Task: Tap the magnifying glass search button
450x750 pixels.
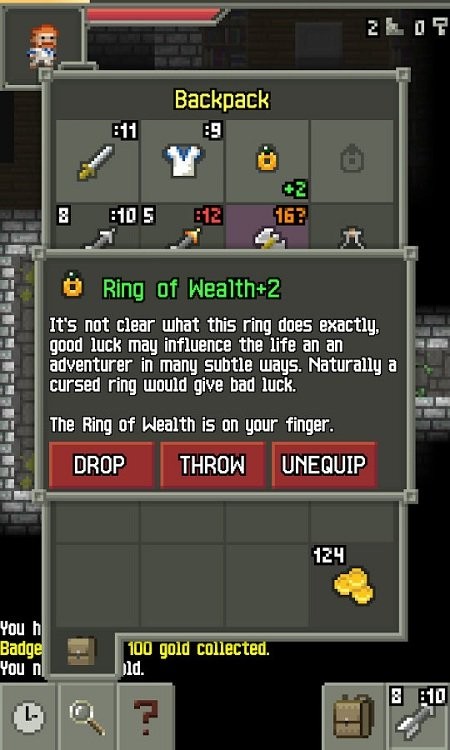Action: [87, 717]
